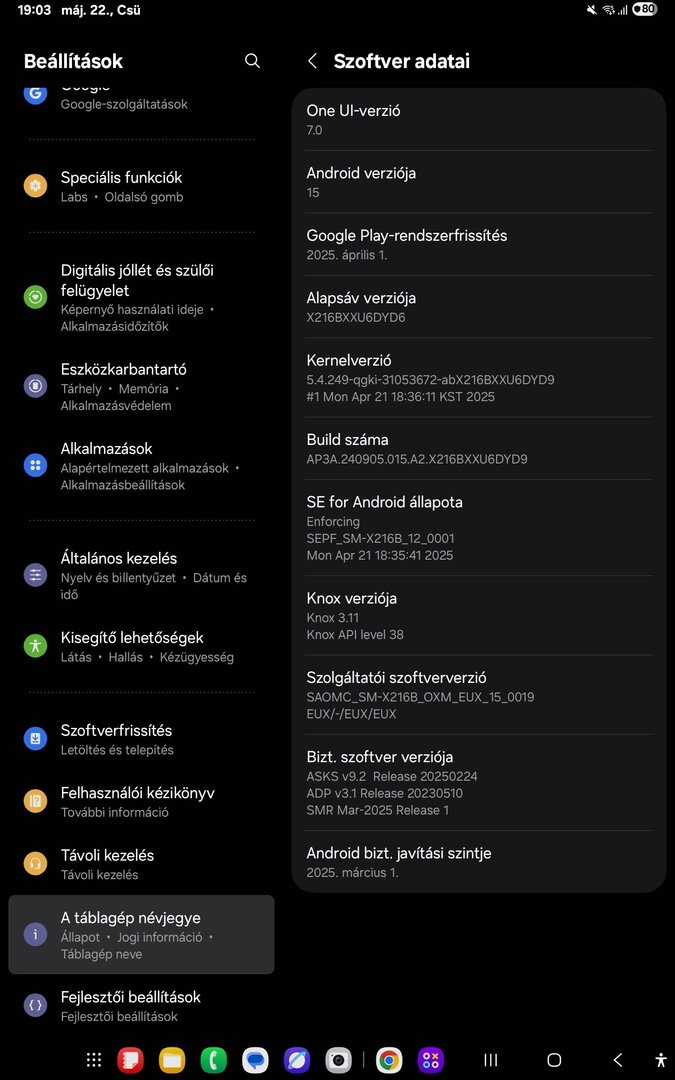
Task: Open the app drawer grid in taskbar
Action: (x=94, y=1060)
